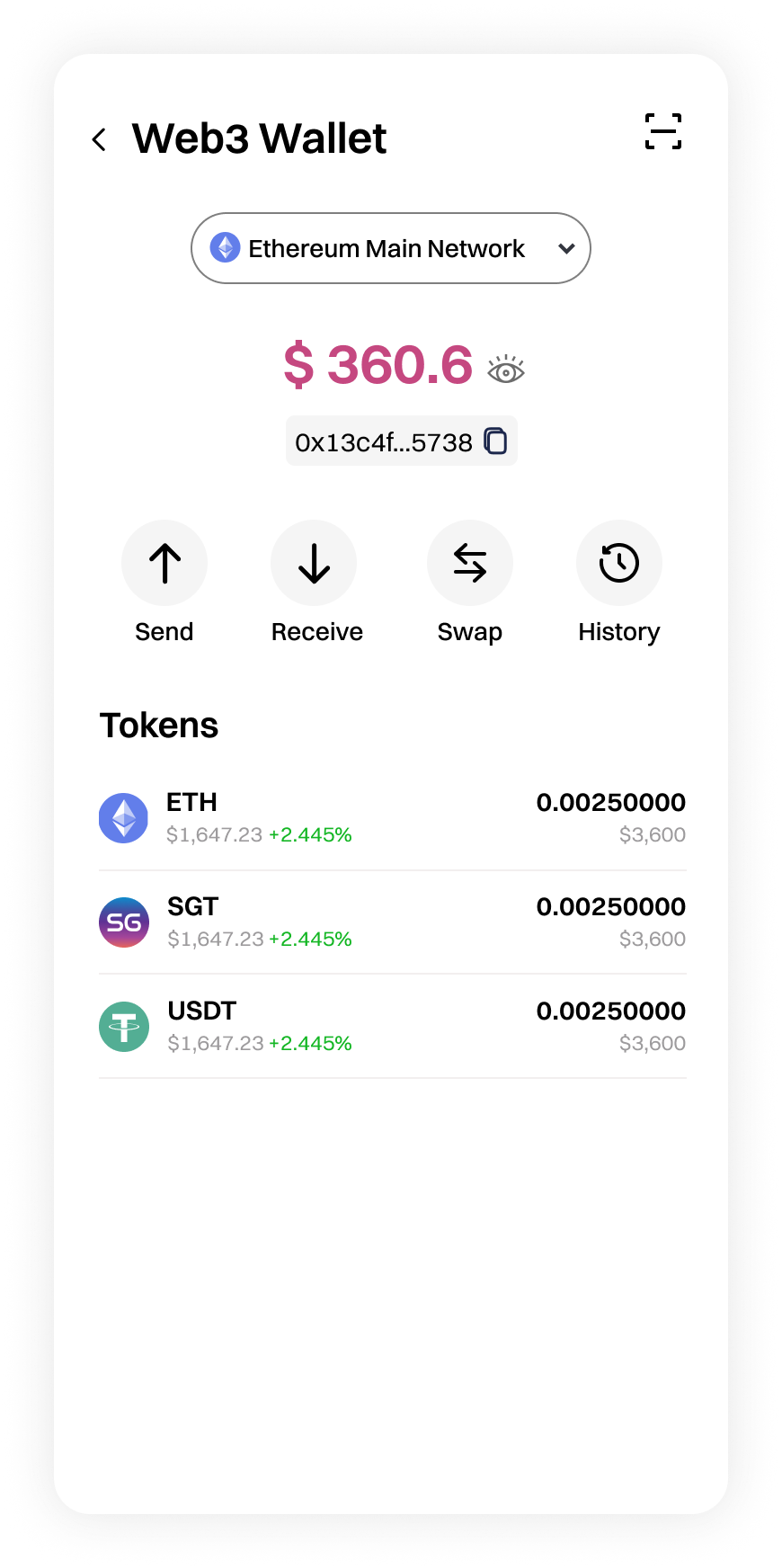Select the USDT token row
Image resolution: width=782 pixels, height=1568 pixels.
392,1027
